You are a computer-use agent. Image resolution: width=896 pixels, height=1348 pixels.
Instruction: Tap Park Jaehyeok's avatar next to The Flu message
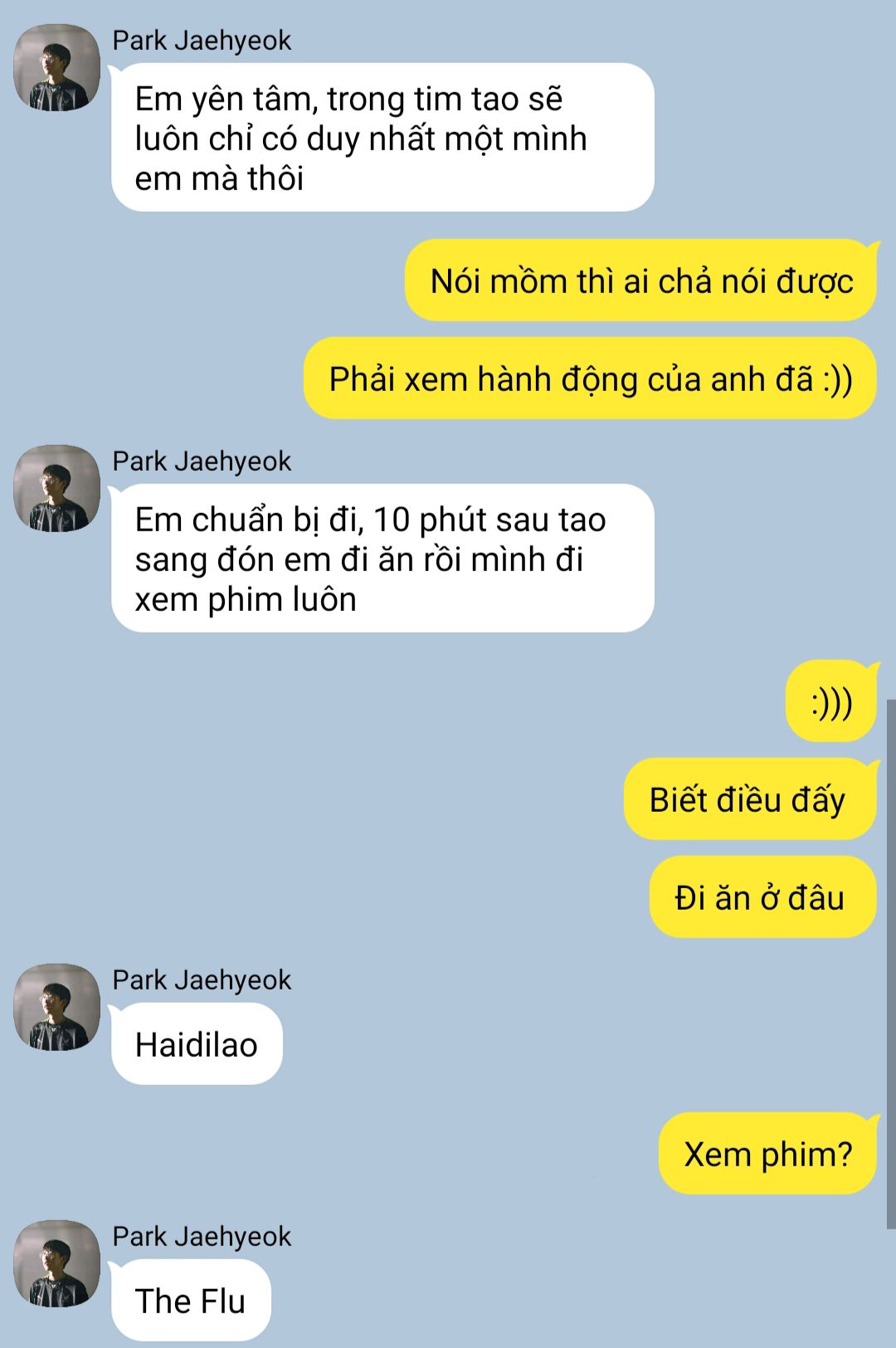coord(56,1263)
